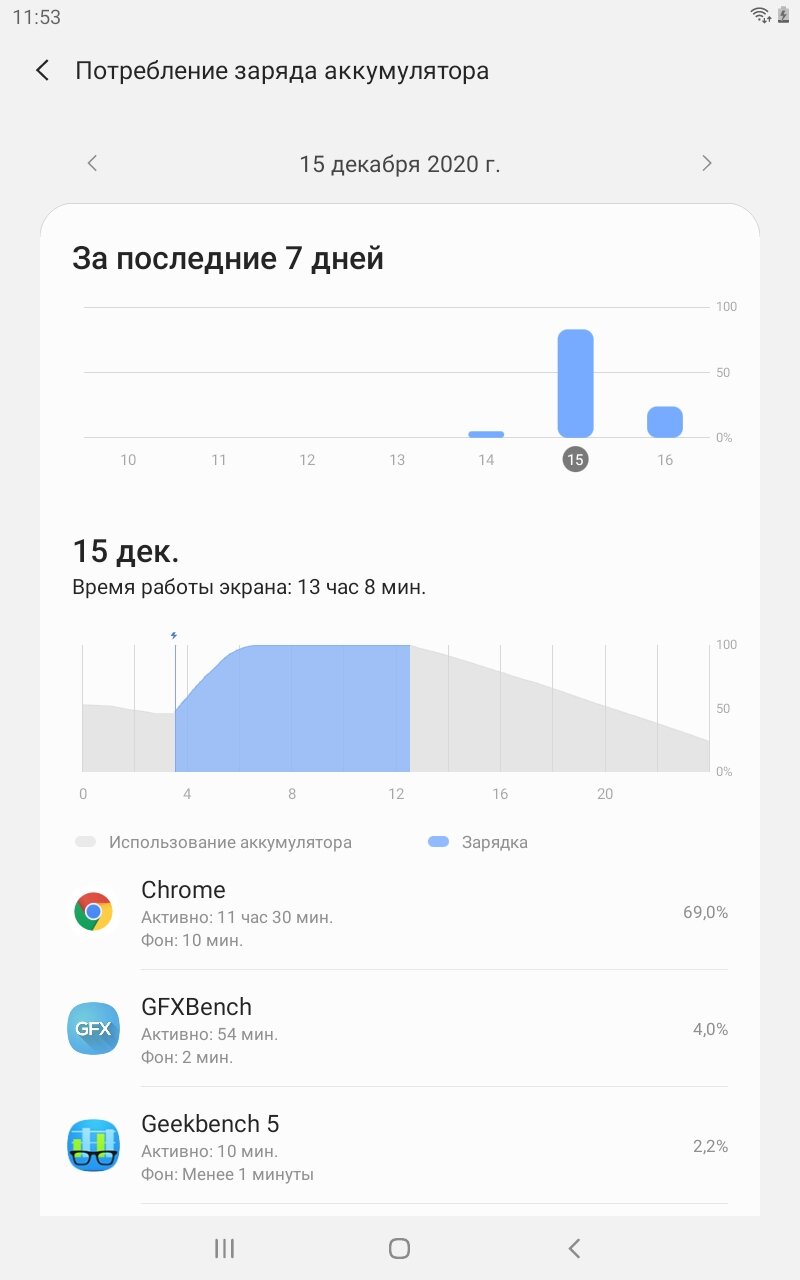Select the bar for day 14
The image size is (800, 1280).
coord(486,434)
